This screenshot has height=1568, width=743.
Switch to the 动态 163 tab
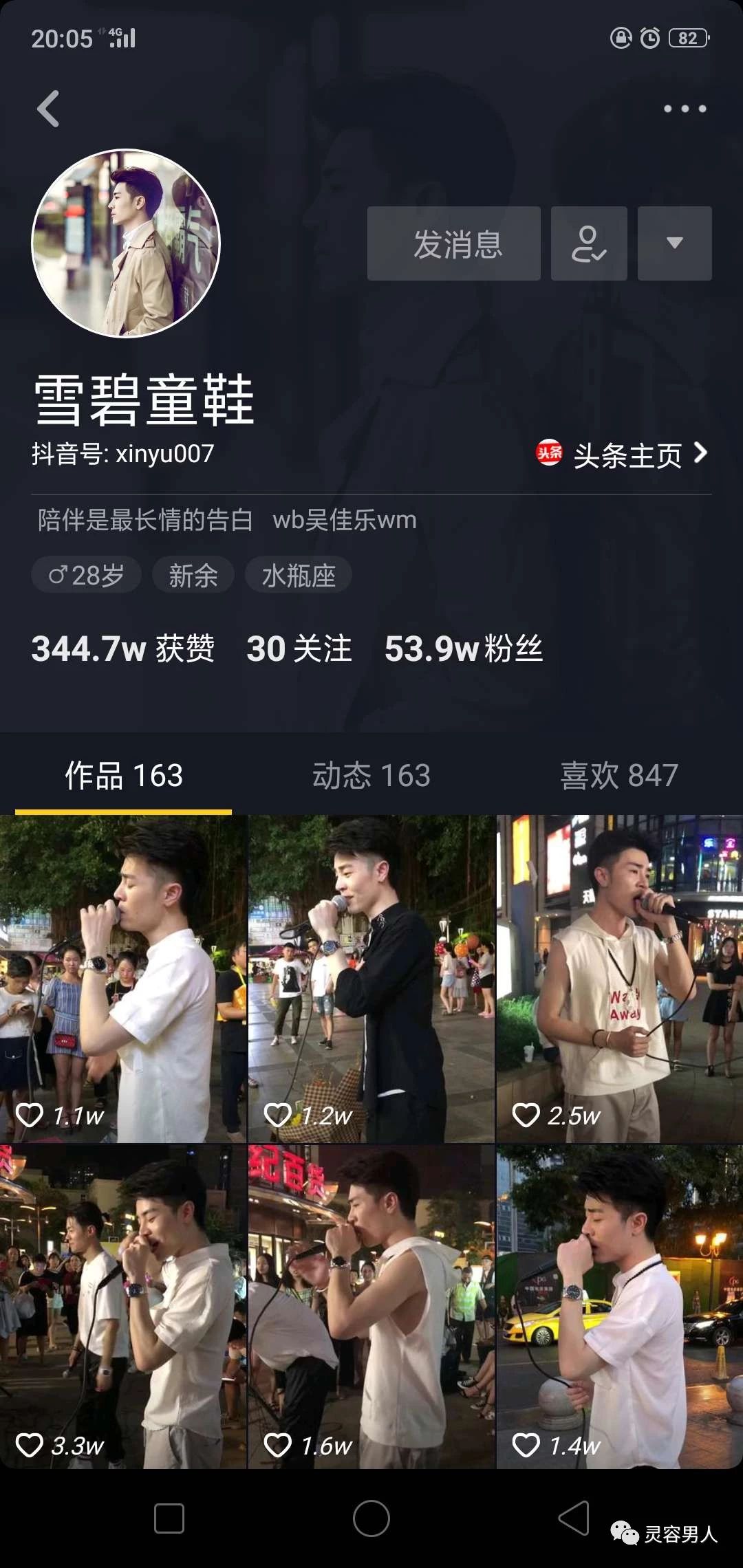click(x=371, y=776)
